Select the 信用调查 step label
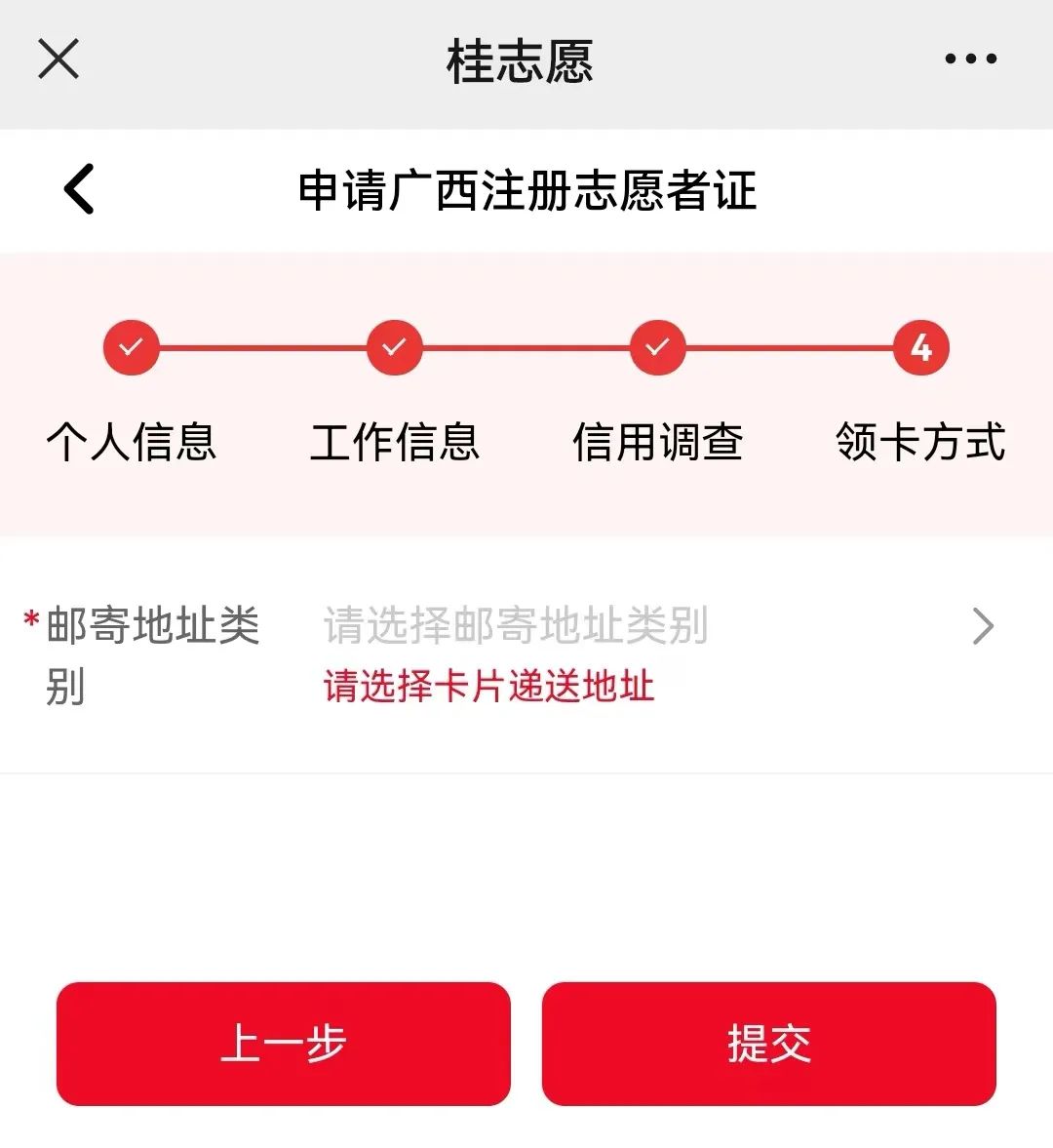The height and width of the screenshot is (1148, 1053). 657,442
